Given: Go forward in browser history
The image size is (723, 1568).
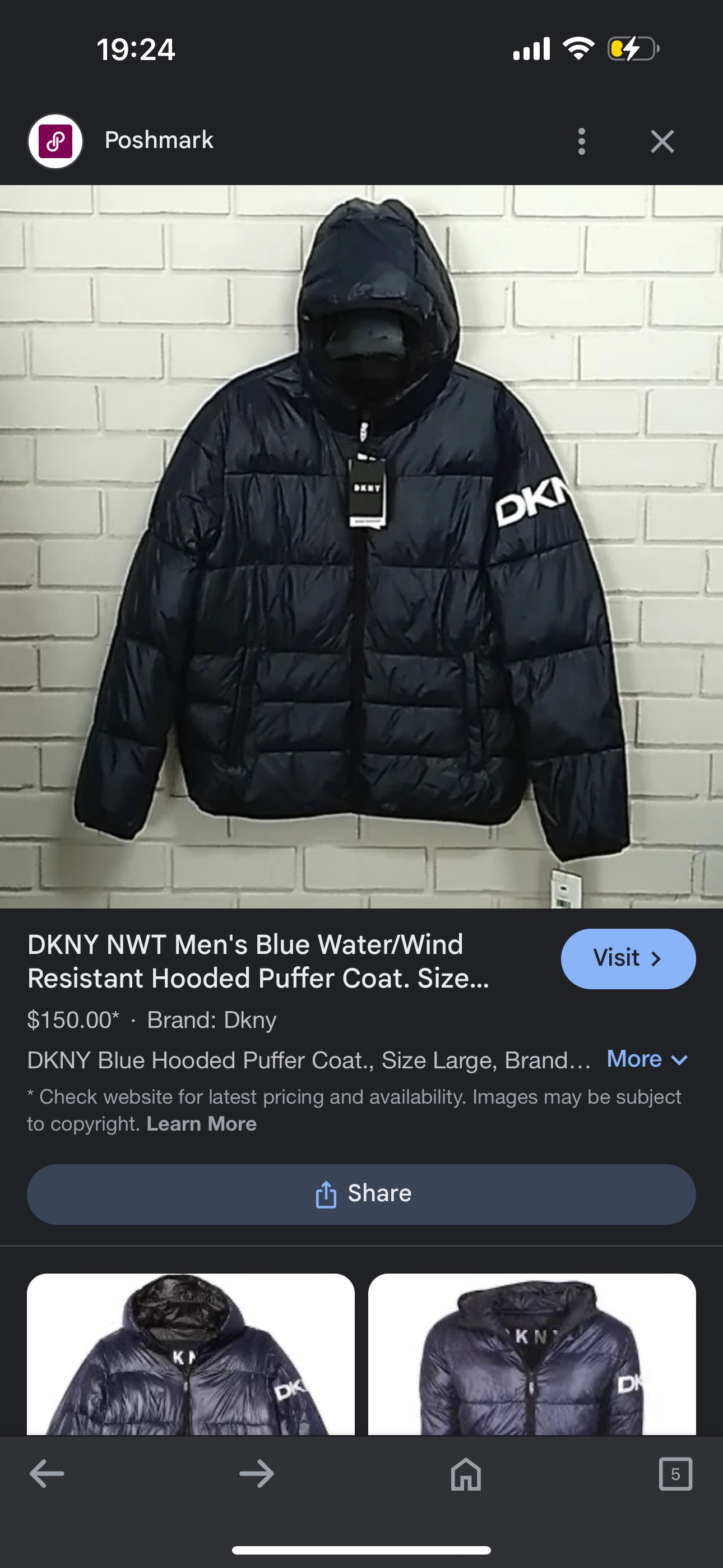Looking at the screenshot, I should pyautogui.click(x=256, y=1474).
